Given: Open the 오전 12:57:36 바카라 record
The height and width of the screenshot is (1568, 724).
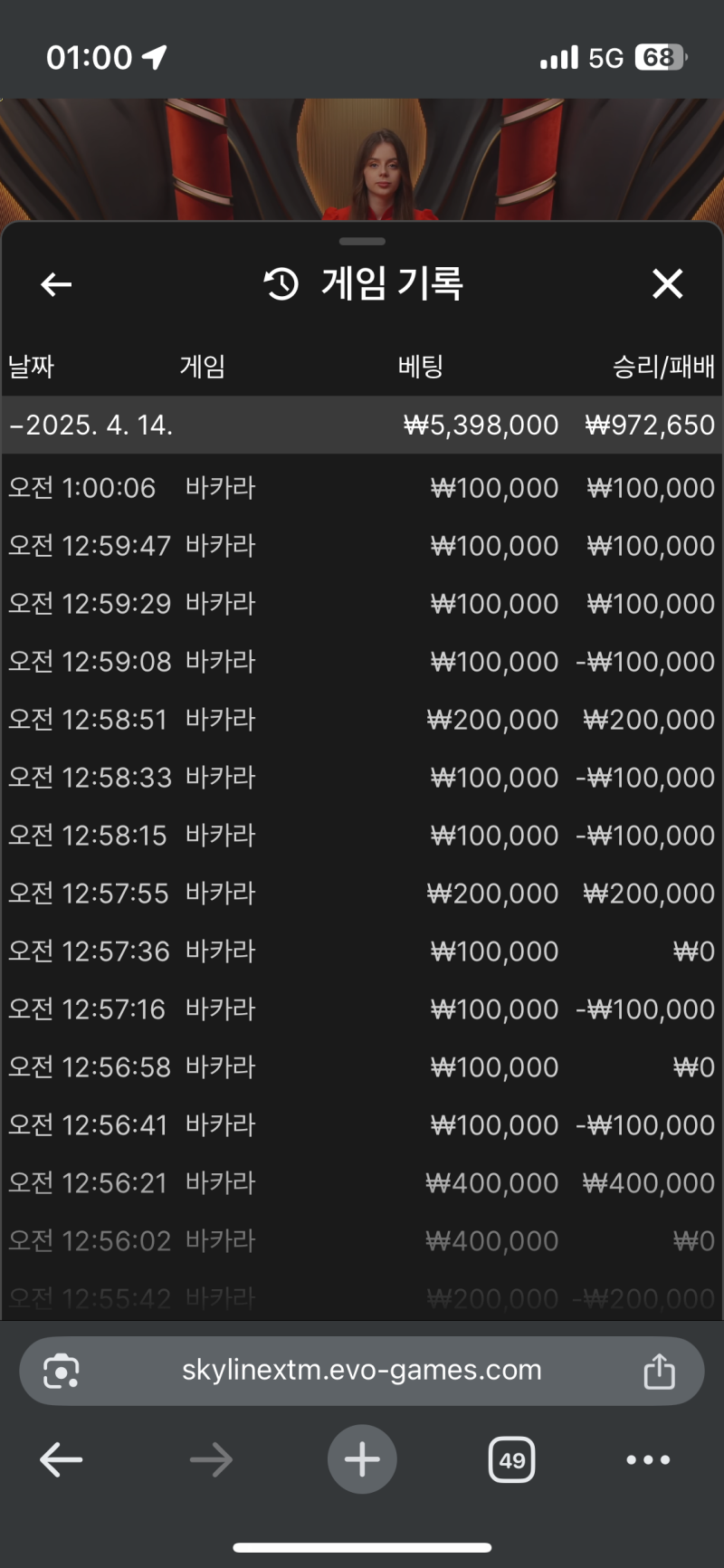Looking at the screenshot, I should pyautogui.click(x=362, y=951).
